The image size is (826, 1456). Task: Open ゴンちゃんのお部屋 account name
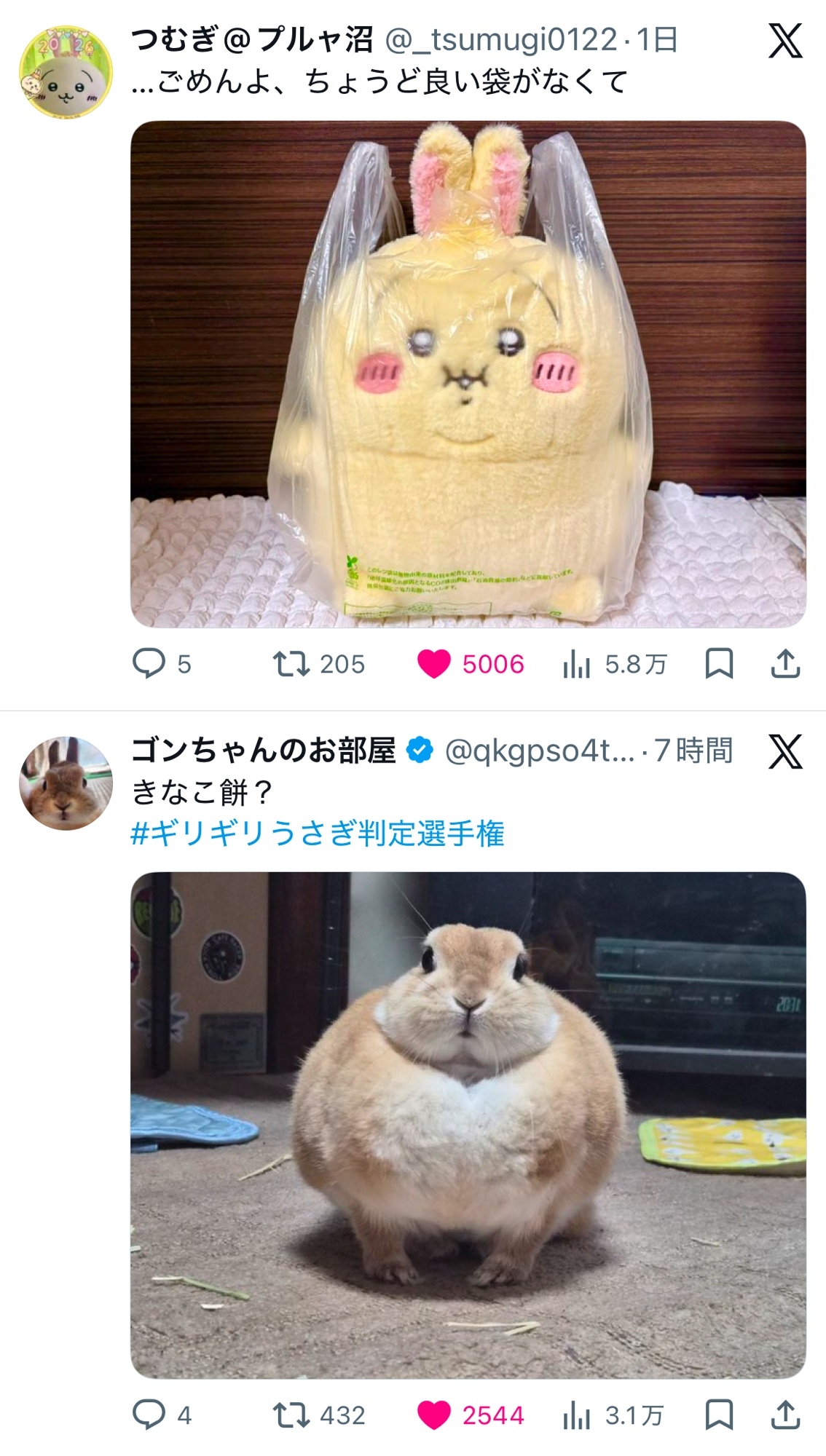(x=263, y=751)
